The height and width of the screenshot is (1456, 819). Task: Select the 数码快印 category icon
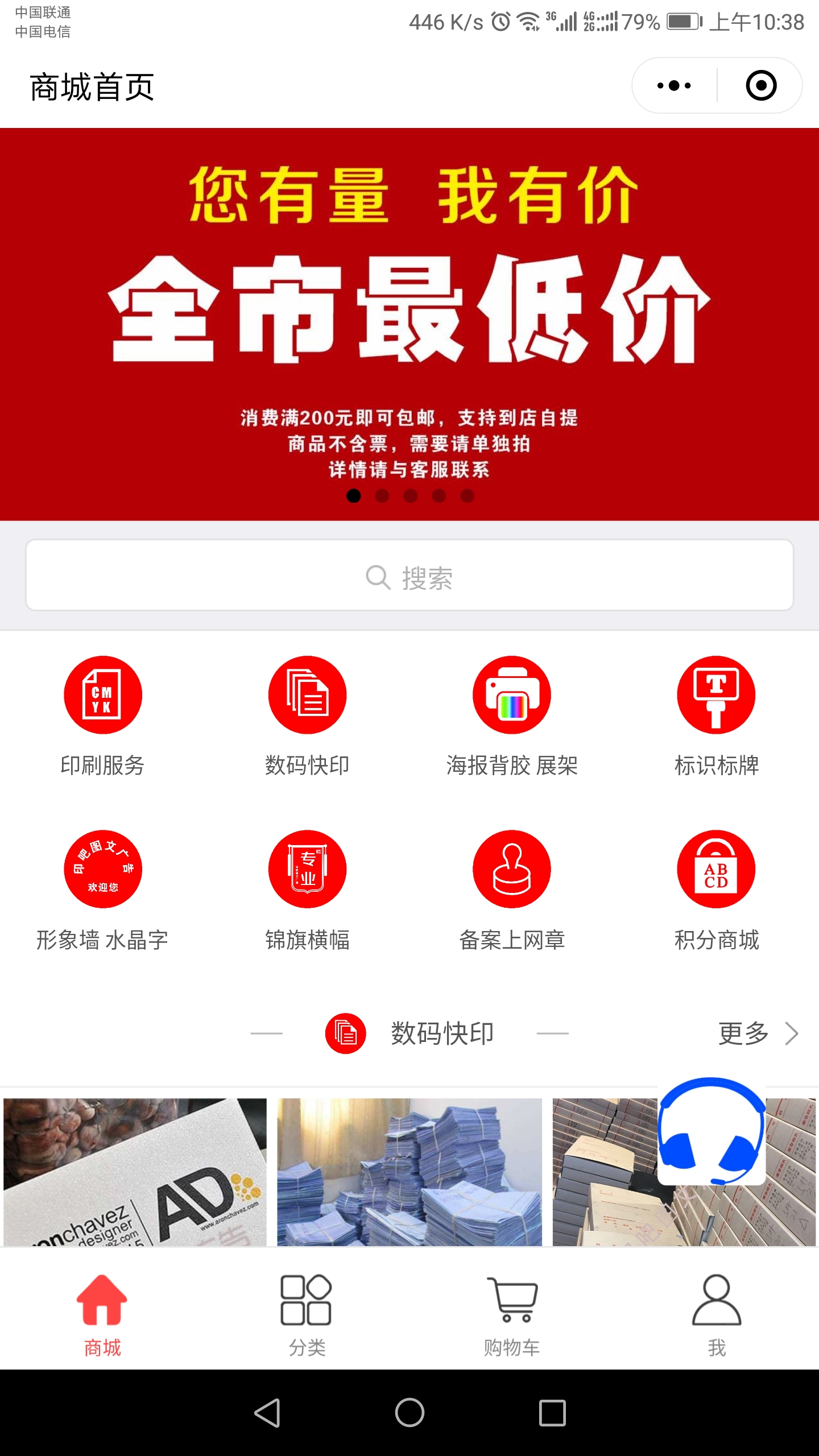307,694
